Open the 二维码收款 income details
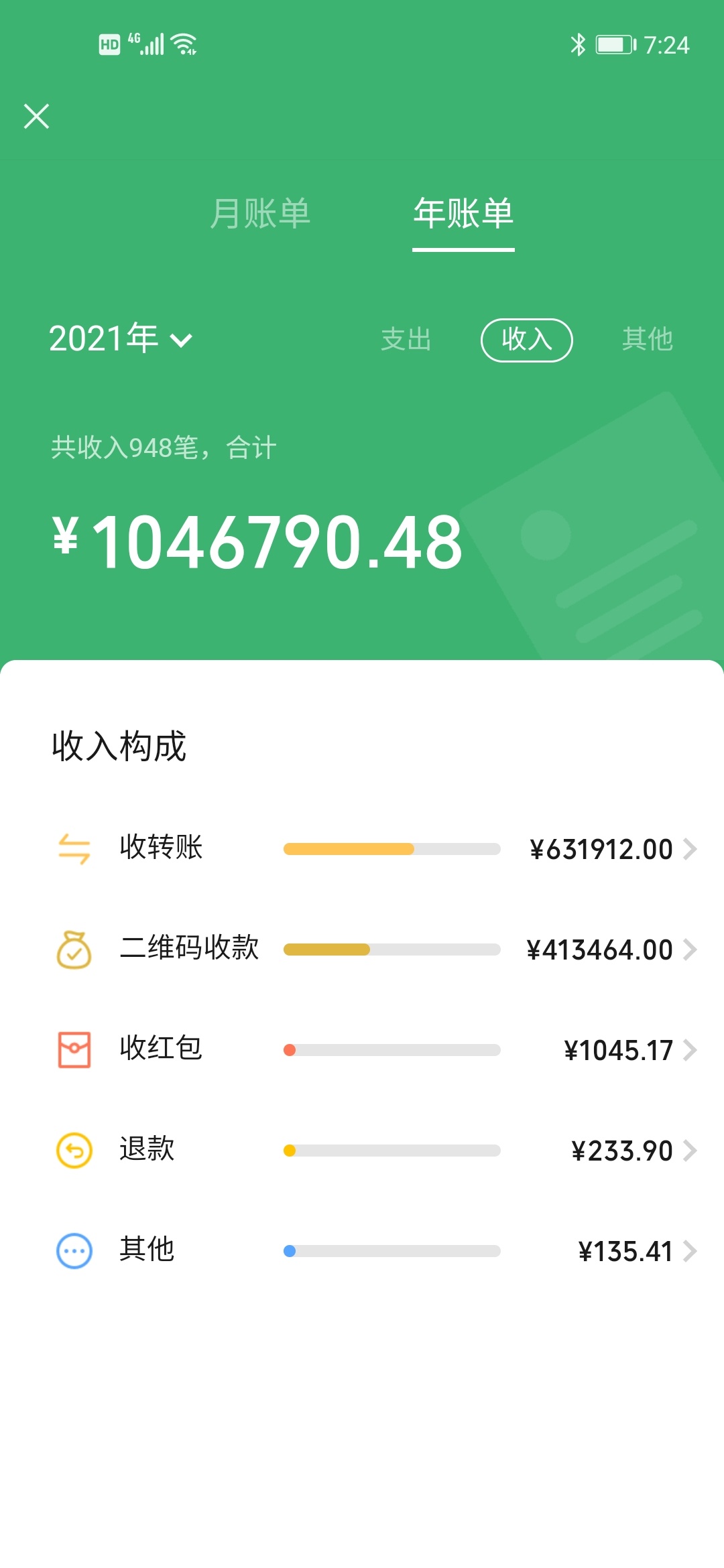This screenshot has height=1568, width=724. [375, 950]
